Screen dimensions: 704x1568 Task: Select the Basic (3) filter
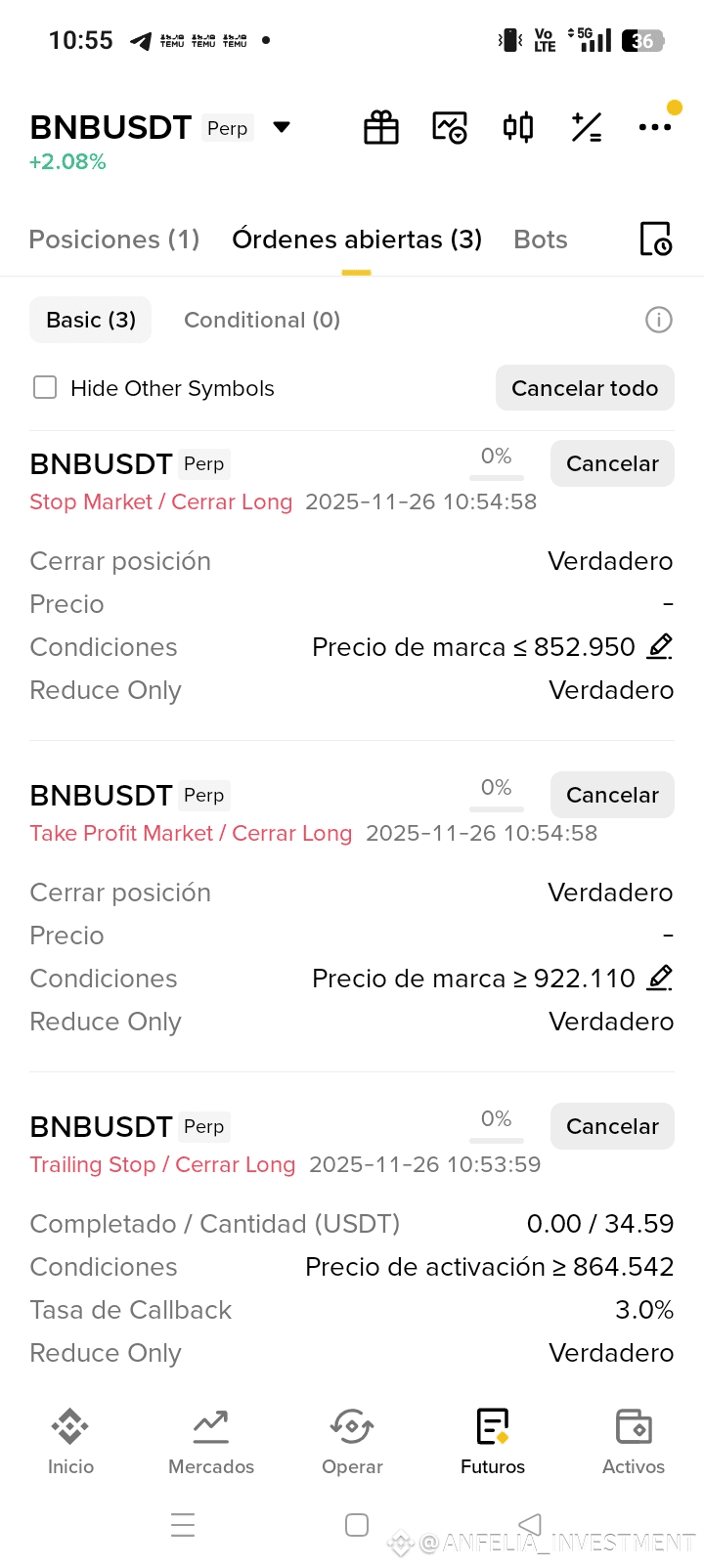91,320
